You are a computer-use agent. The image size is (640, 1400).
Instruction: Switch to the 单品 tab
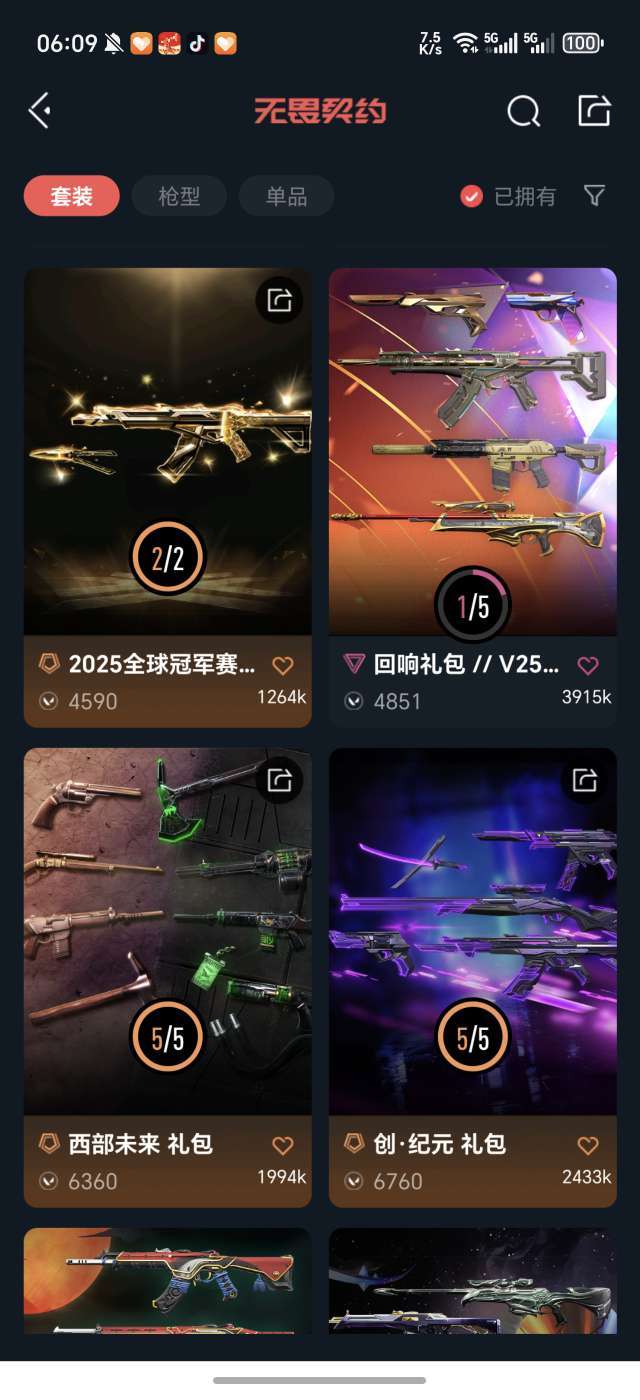tap(286, 196)
